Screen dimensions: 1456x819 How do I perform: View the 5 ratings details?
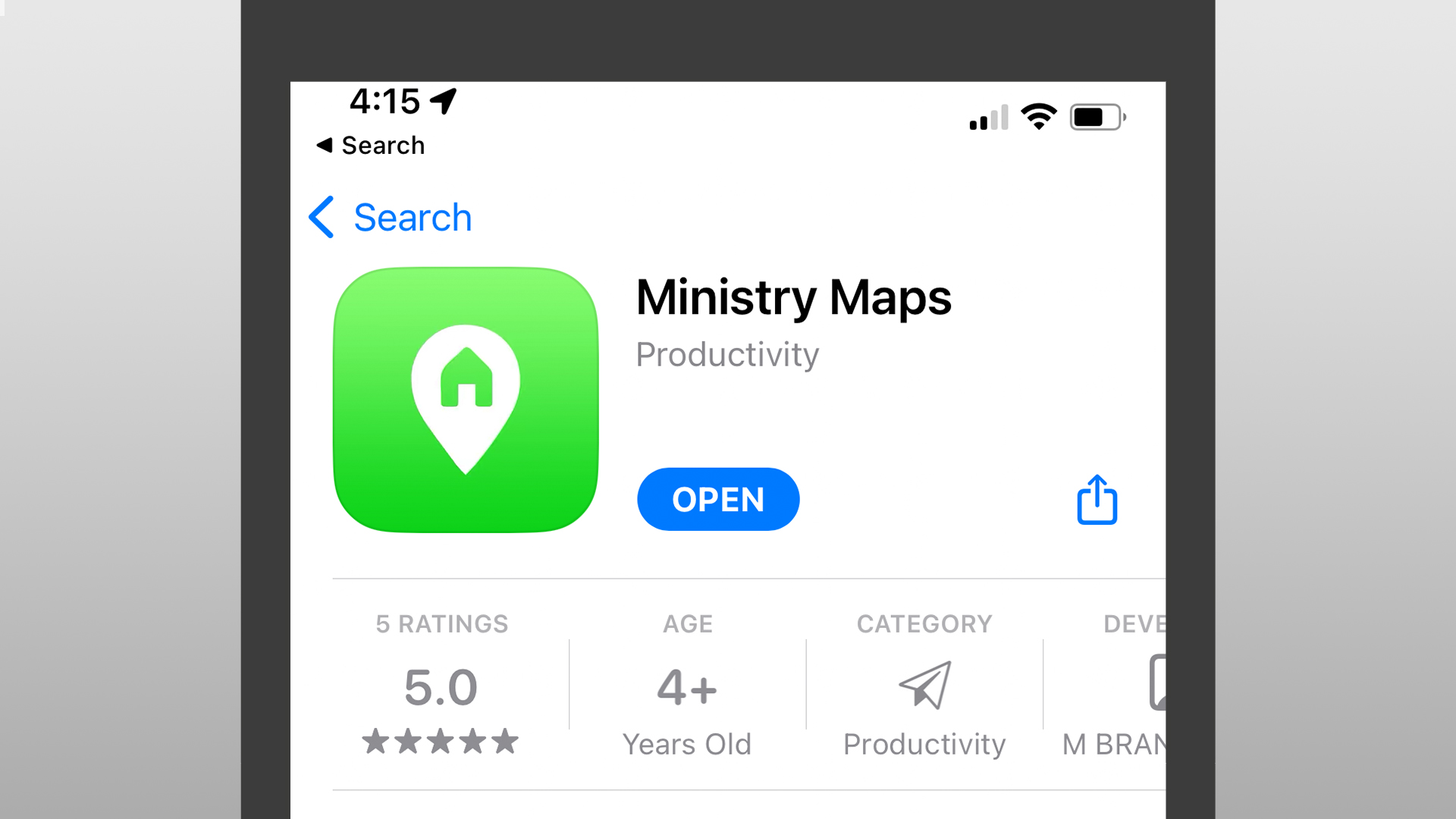pos(441,686)
